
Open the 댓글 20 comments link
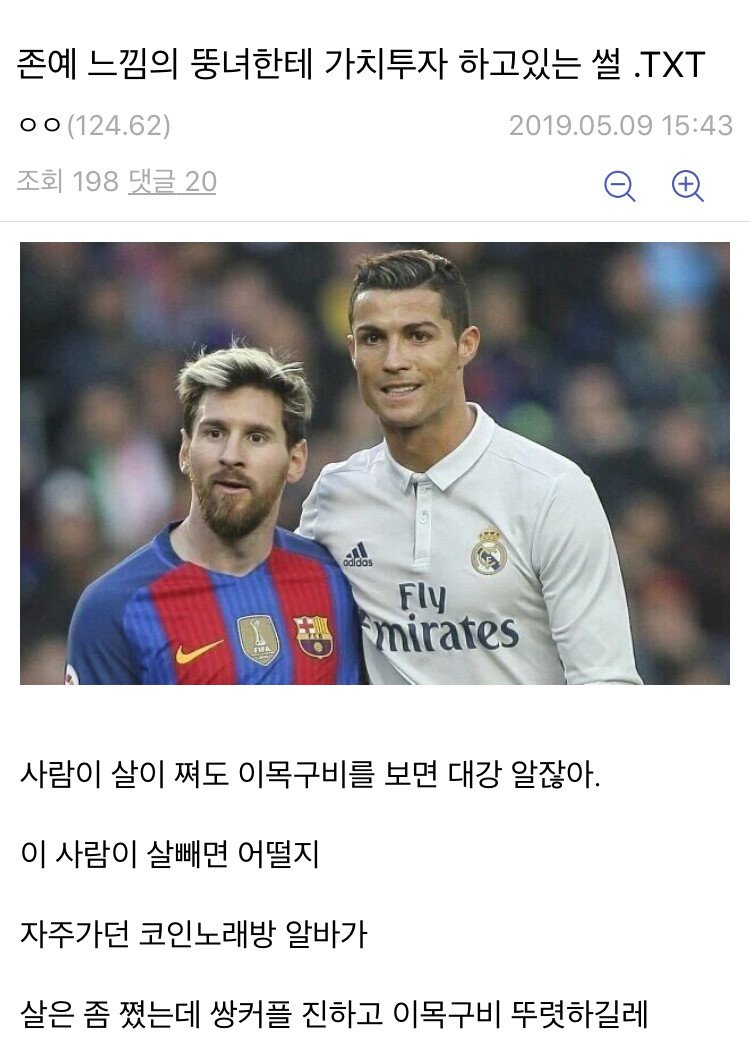[172, 182]
